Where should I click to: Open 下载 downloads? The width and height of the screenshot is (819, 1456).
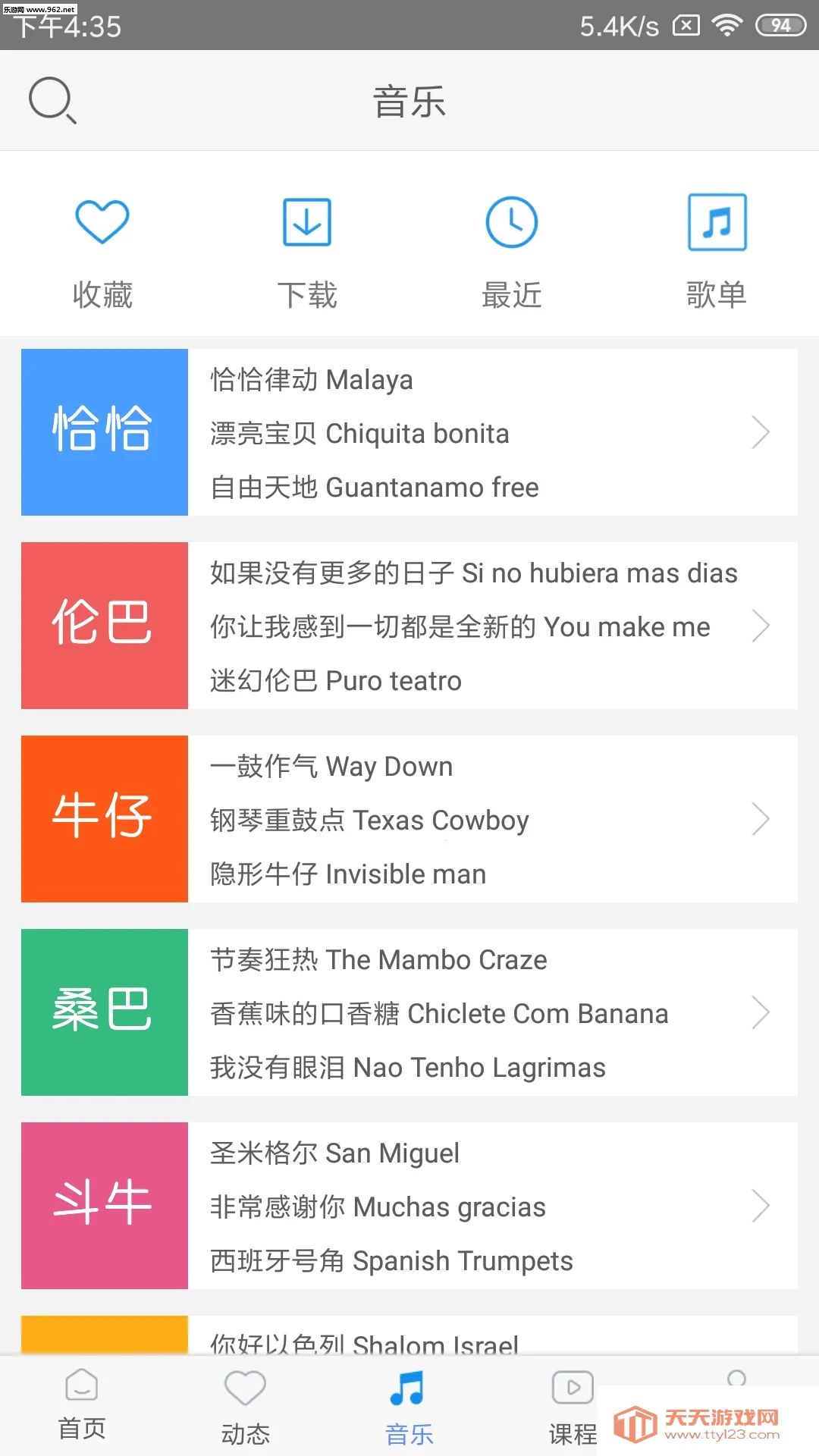coord(307,250)
